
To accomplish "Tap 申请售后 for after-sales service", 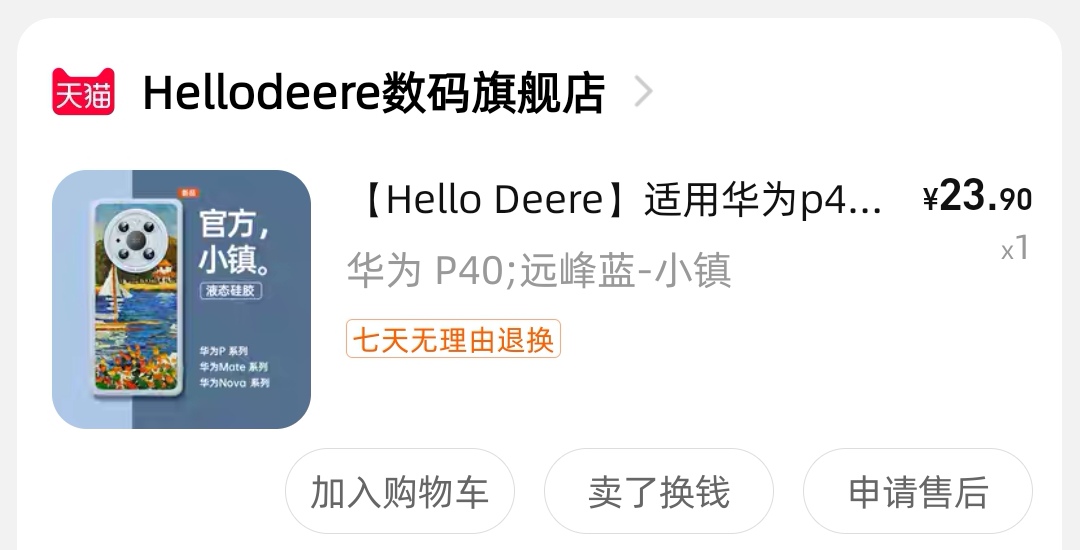I will pos(917,492).
